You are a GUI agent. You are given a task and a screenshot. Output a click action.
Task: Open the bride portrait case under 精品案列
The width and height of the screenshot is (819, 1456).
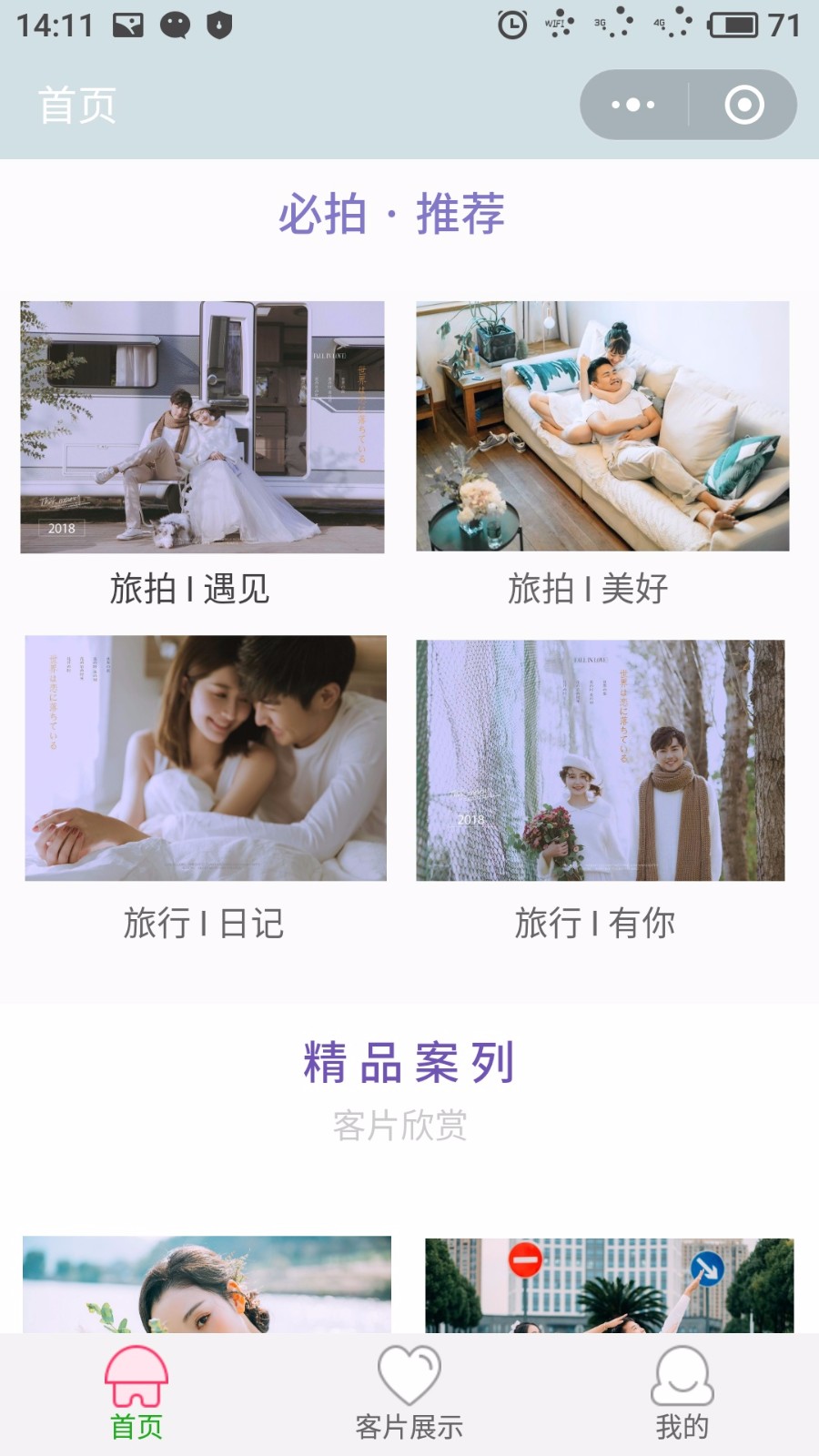coord(207,1284)
